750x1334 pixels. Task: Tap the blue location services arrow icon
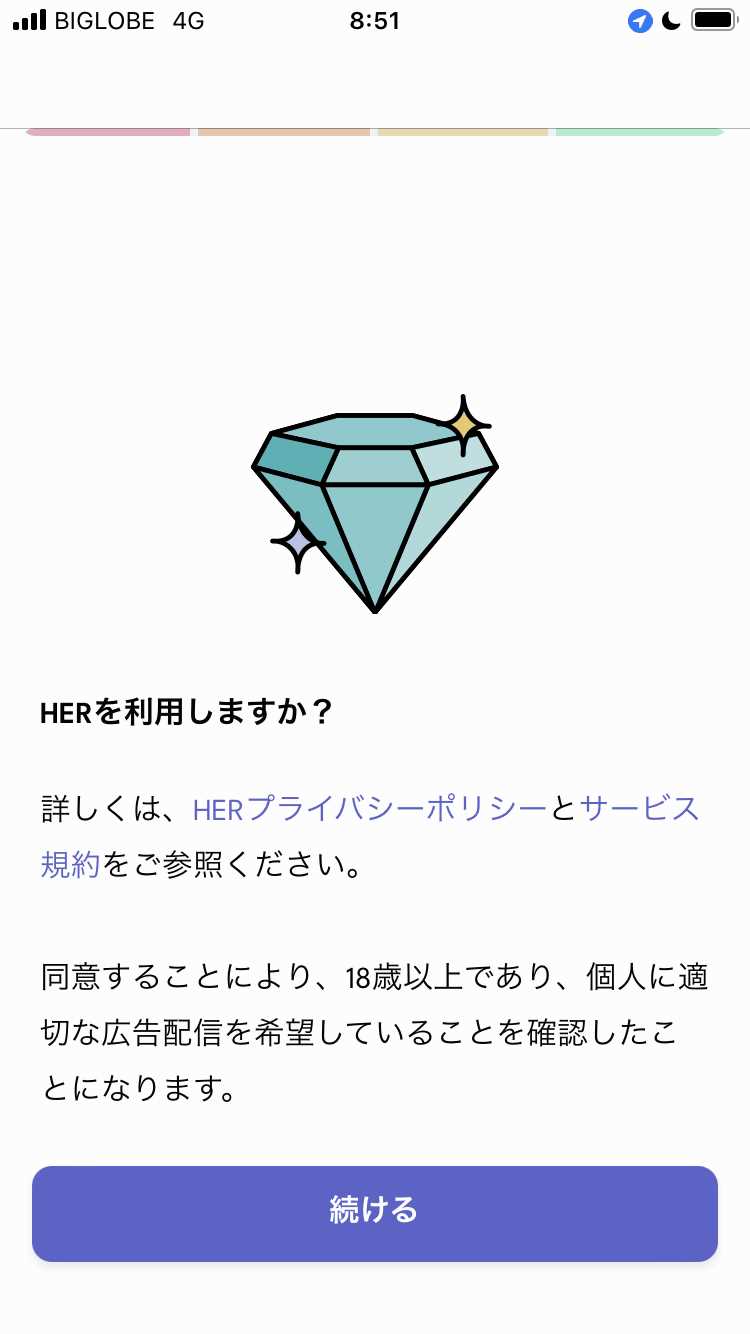[640, 20]
